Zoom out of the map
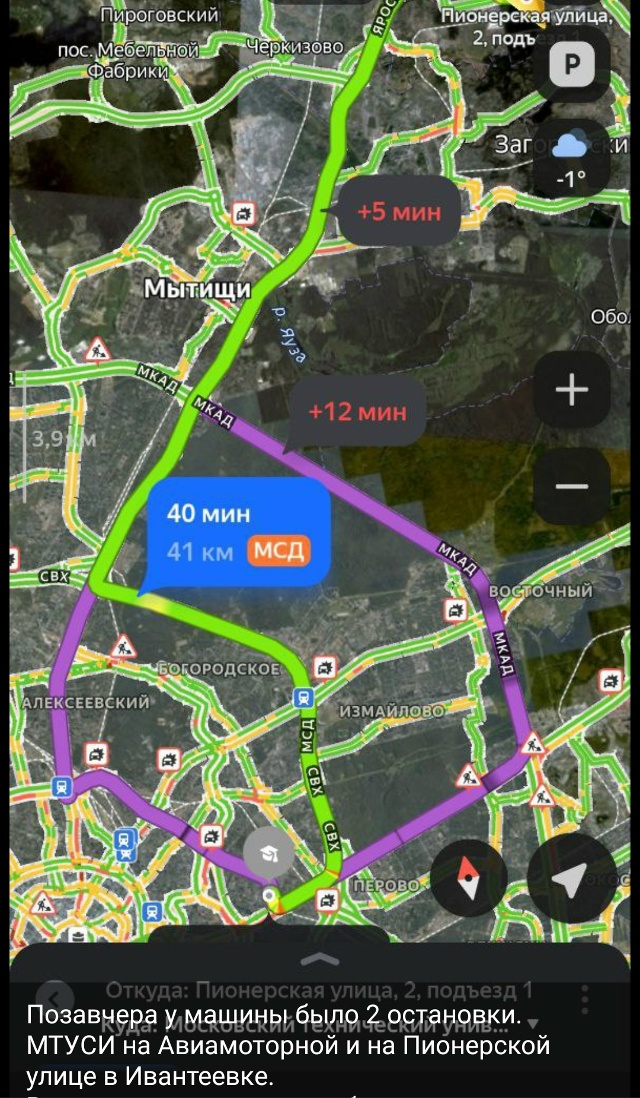Image resolution: width=640 pixels, height=1098 pixels. tap(571, 487)
